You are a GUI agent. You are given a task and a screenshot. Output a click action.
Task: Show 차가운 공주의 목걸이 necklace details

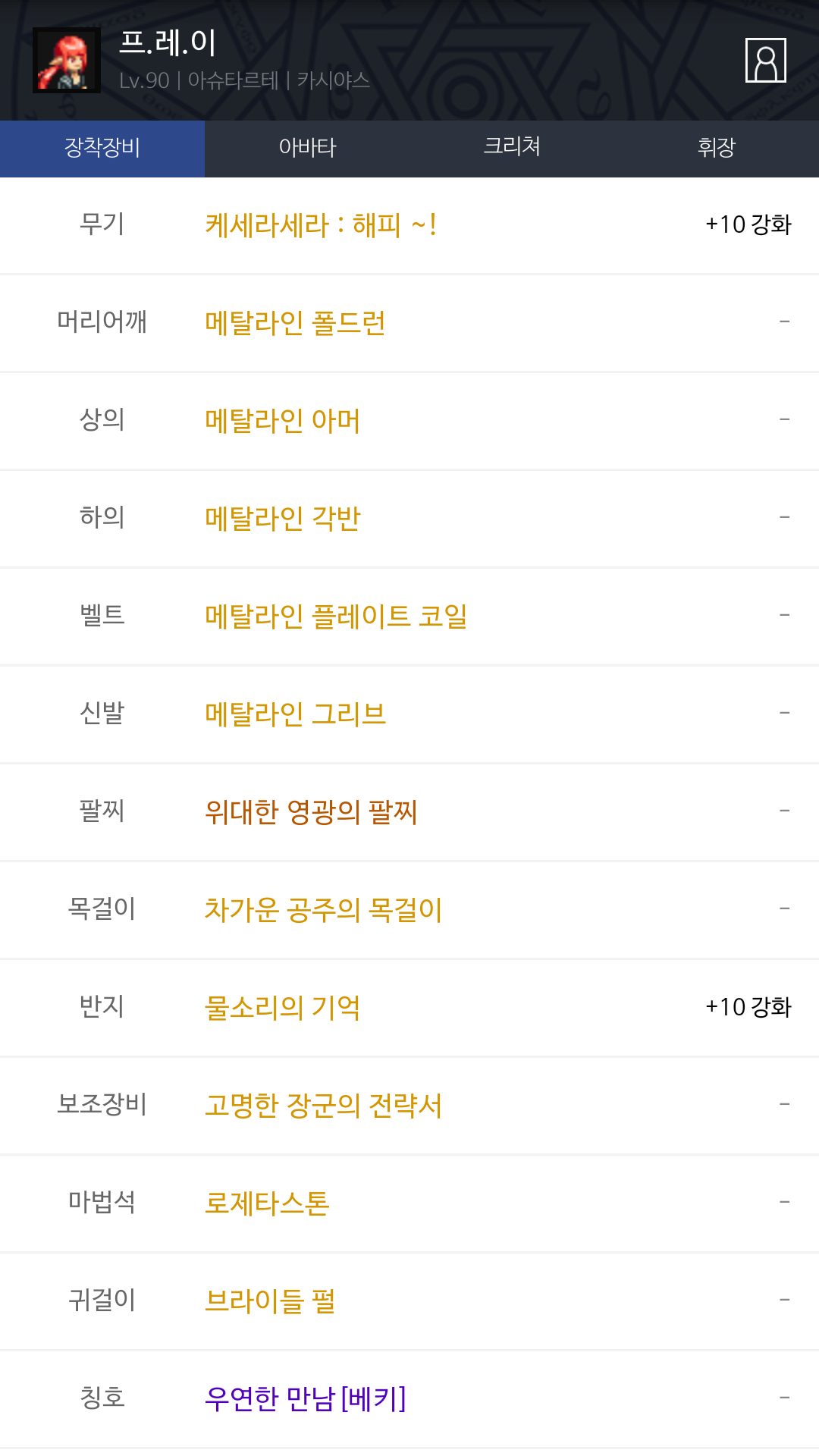pos(323,910)
